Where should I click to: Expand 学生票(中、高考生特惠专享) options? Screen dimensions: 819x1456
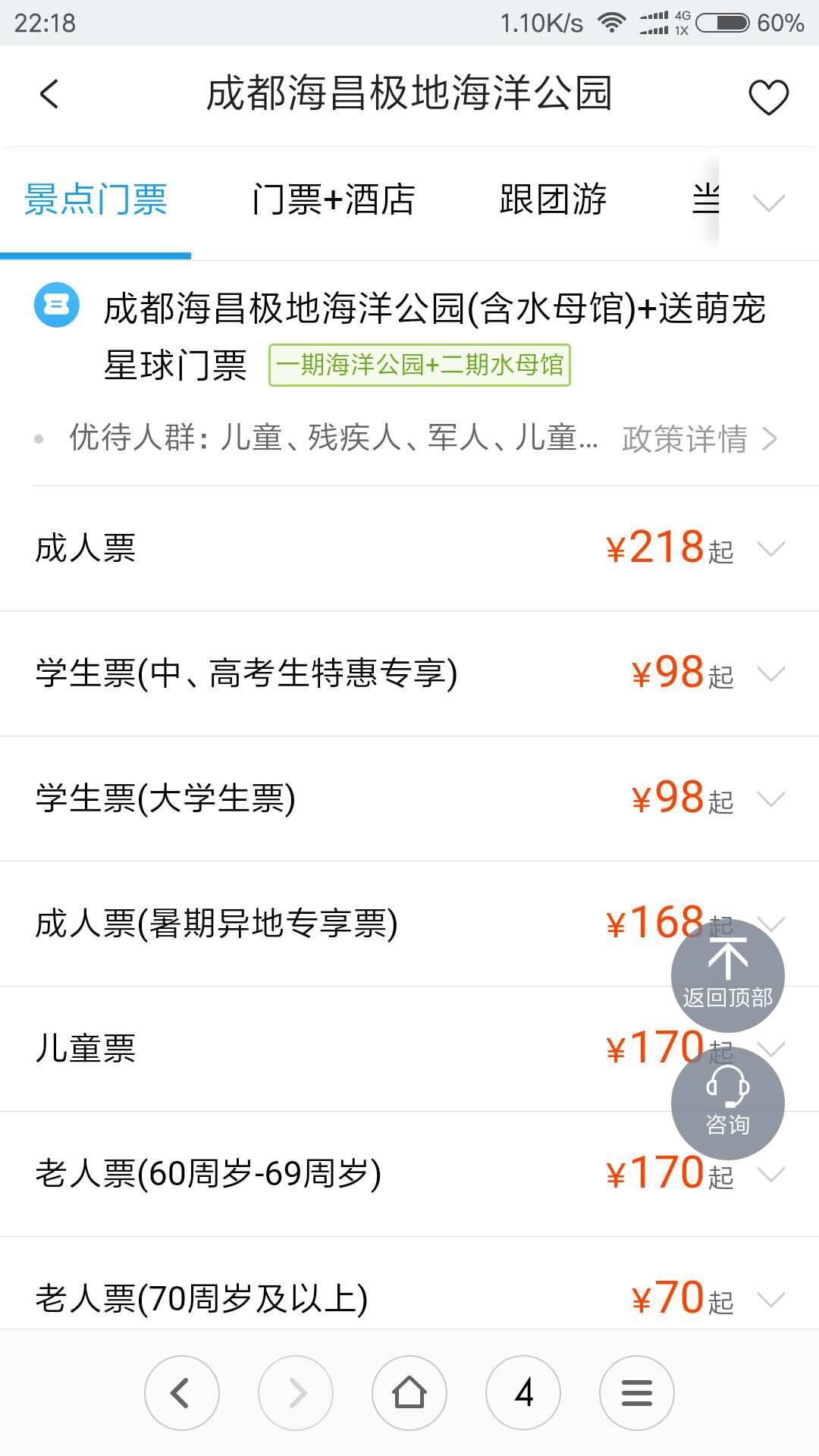pos(409,673)
